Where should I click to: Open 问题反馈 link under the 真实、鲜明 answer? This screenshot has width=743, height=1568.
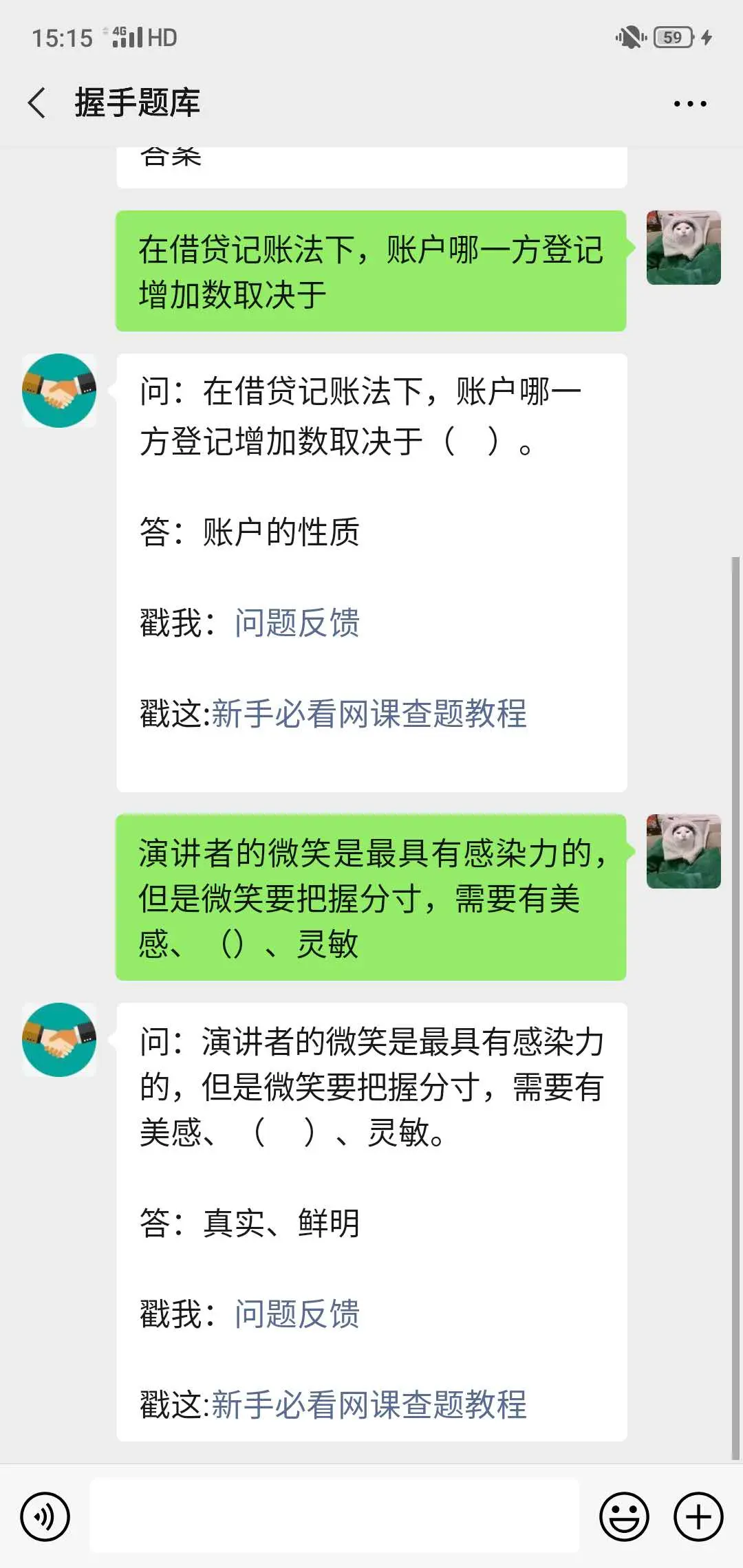297,1314
